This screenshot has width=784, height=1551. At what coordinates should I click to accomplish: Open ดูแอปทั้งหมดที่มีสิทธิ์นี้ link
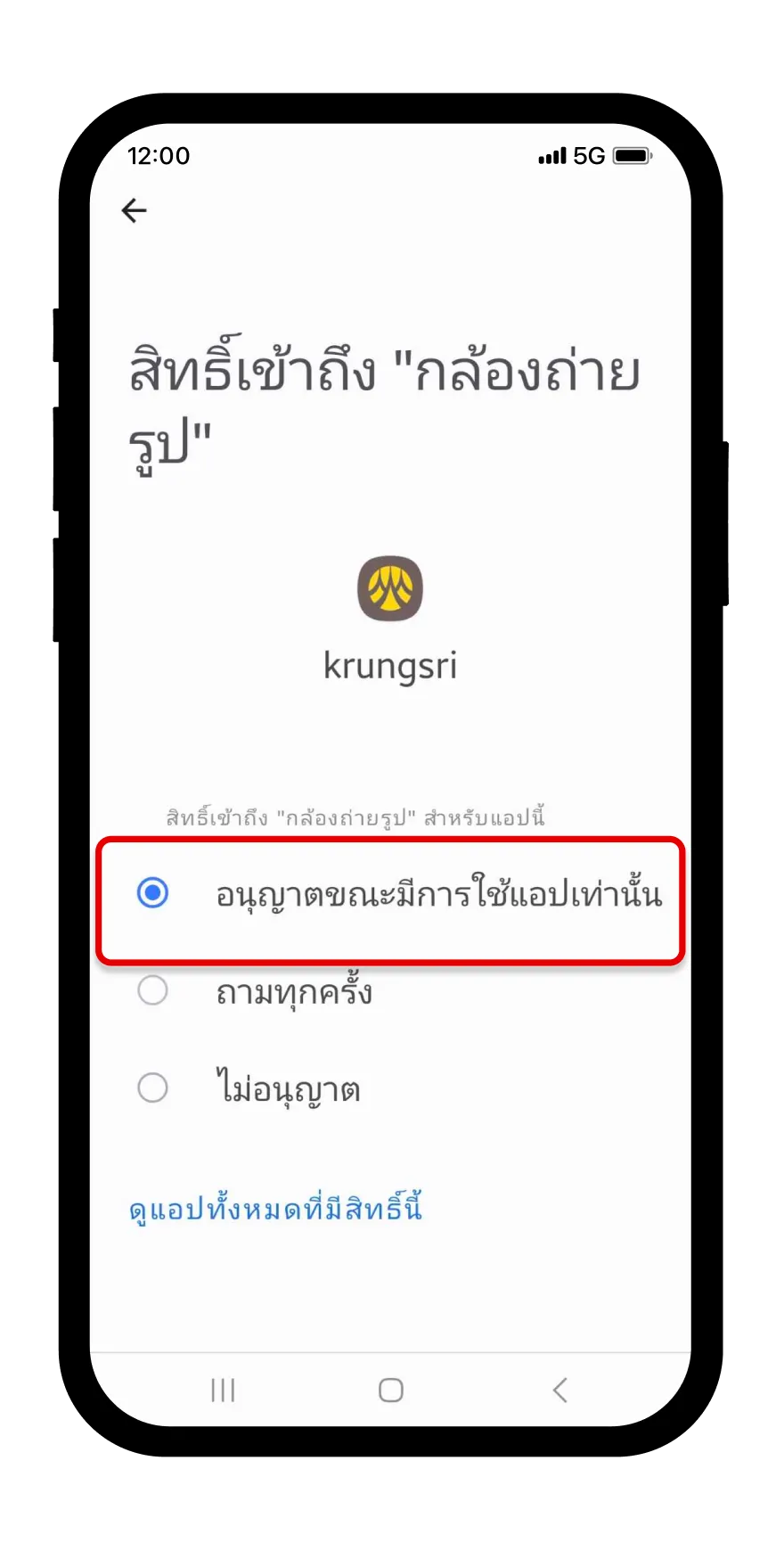[275, 1209]
